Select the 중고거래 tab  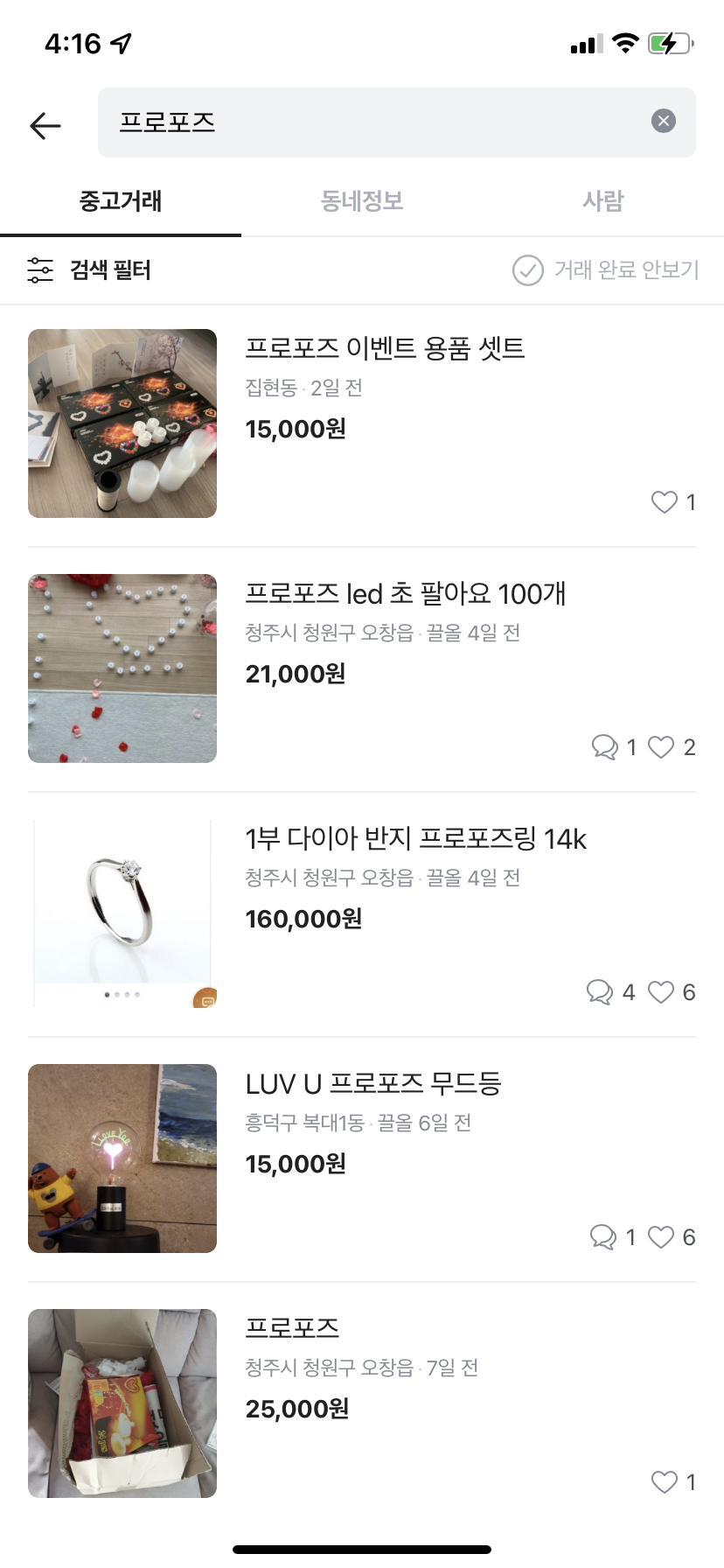tap(121, 201)
